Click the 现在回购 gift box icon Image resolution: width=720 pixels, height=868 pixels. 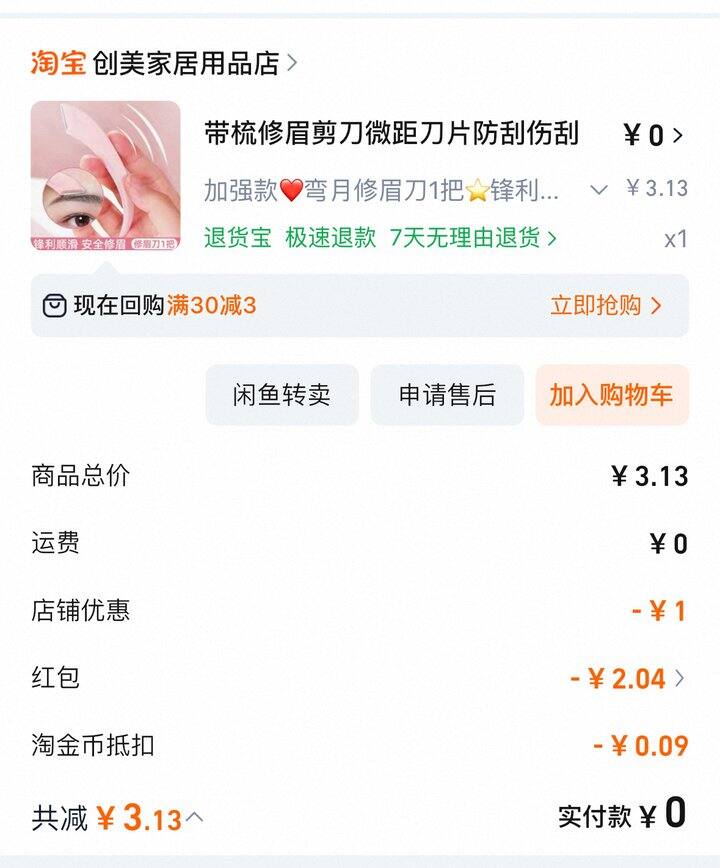(x=55, y=307)
